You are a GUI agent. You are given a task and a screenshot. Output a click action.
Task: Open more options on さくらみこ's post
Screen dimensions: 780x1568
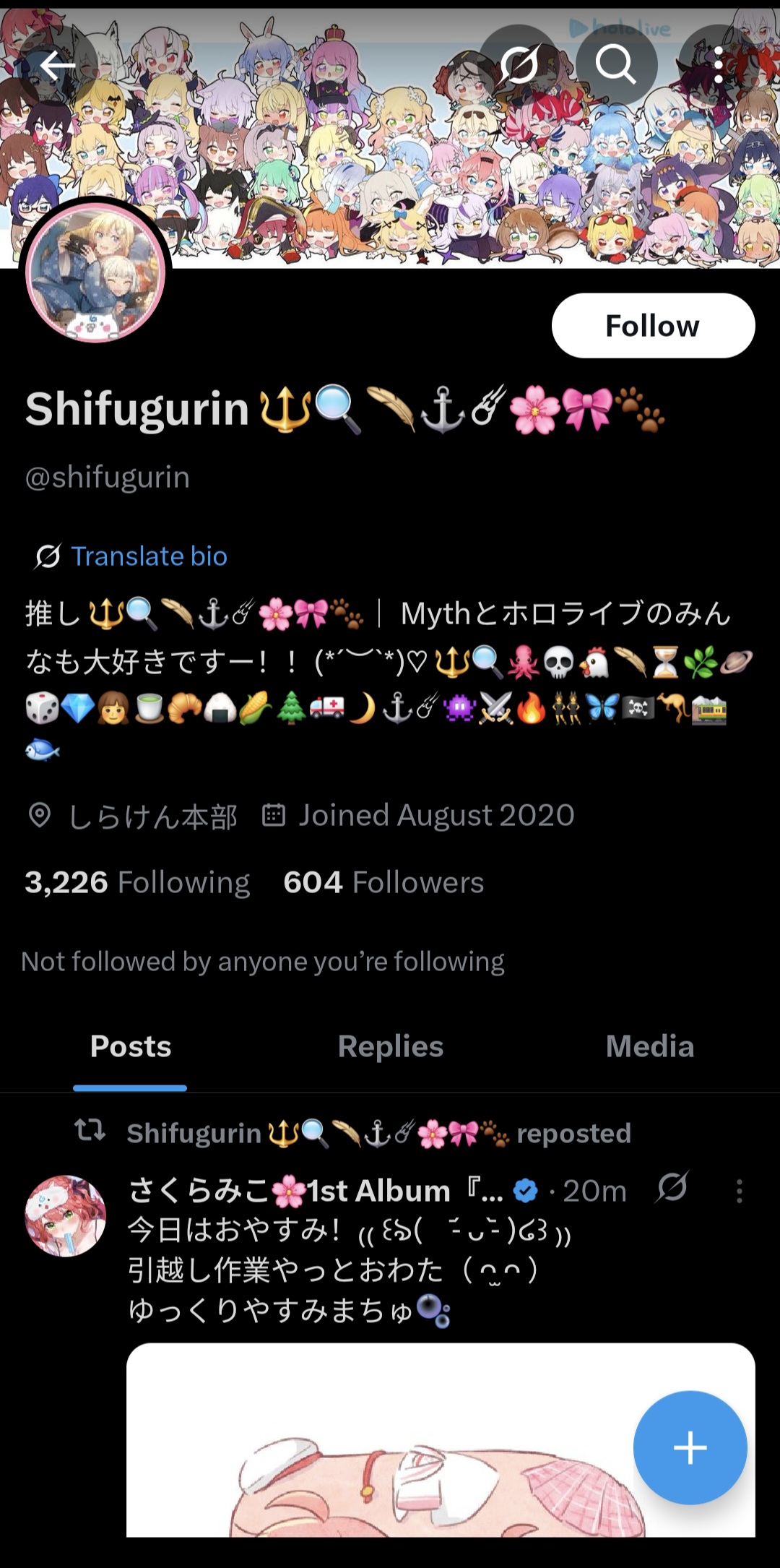point(739,1191)
